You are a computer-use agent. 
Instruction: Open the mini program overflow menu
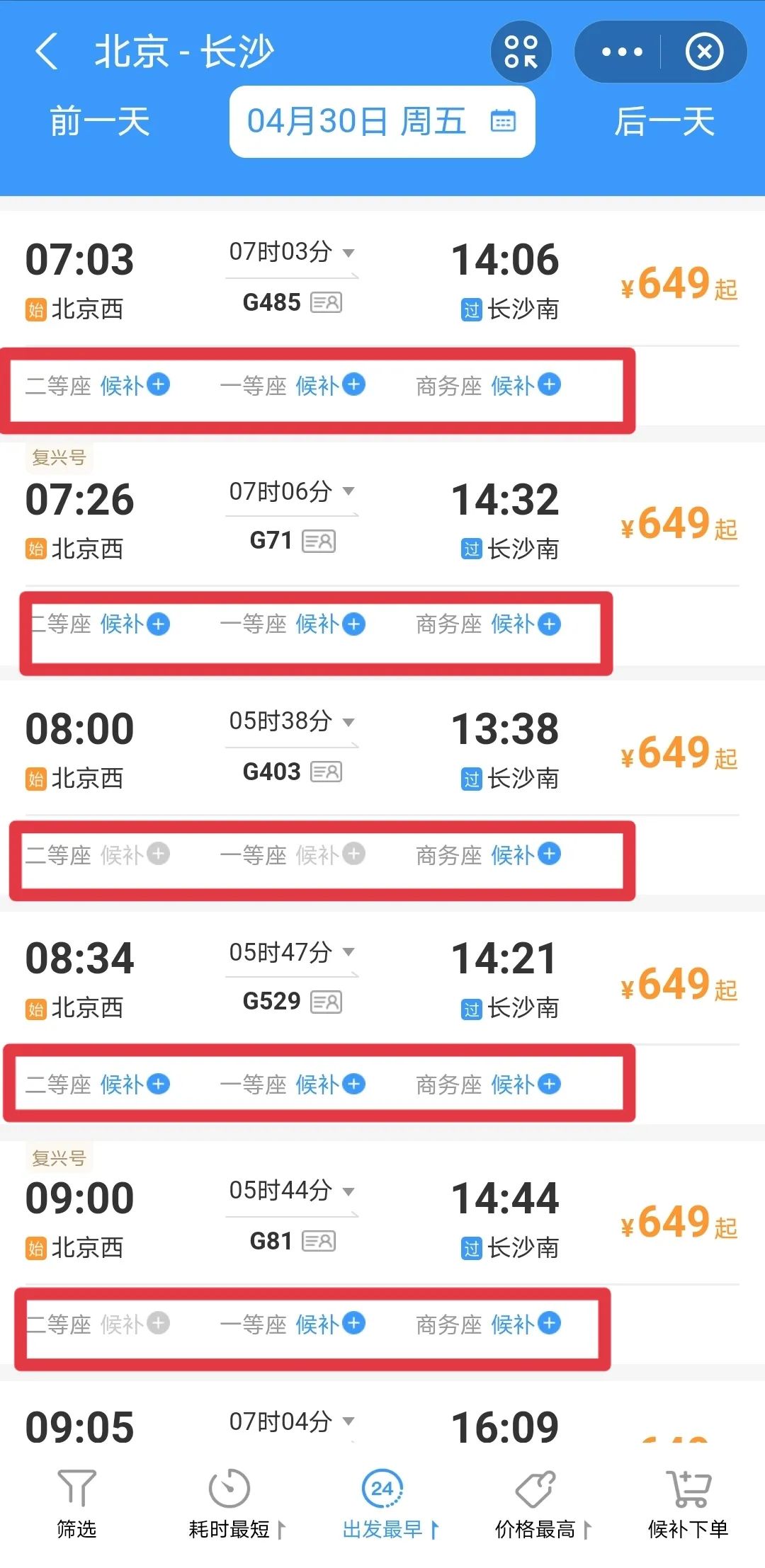(621, 52)
